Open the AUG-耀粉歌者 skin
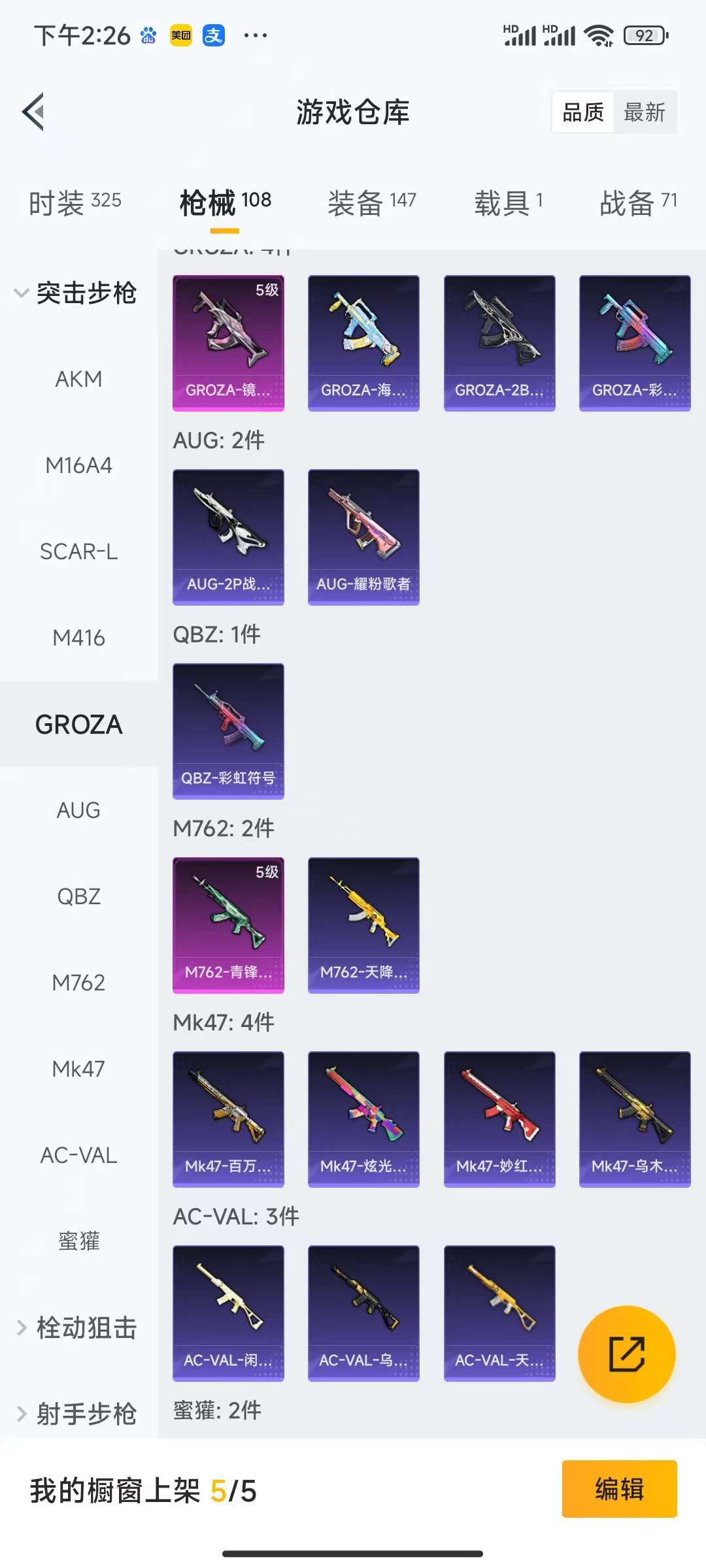The width and height of the screenshot is (706, 1568). click(363, 536)
